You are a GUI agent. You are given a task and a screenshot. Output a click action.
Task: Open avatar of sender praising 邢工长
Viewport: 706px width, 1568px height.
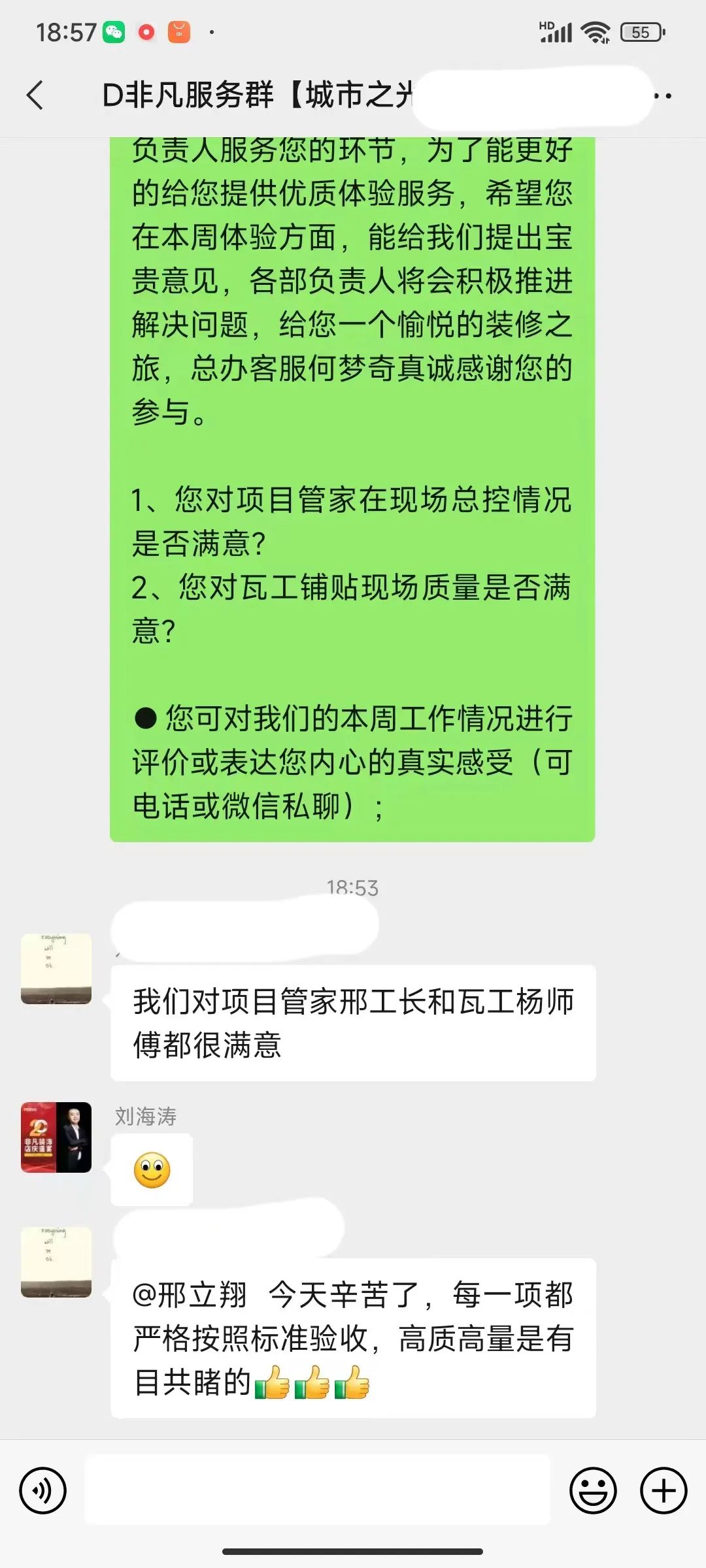56,969
